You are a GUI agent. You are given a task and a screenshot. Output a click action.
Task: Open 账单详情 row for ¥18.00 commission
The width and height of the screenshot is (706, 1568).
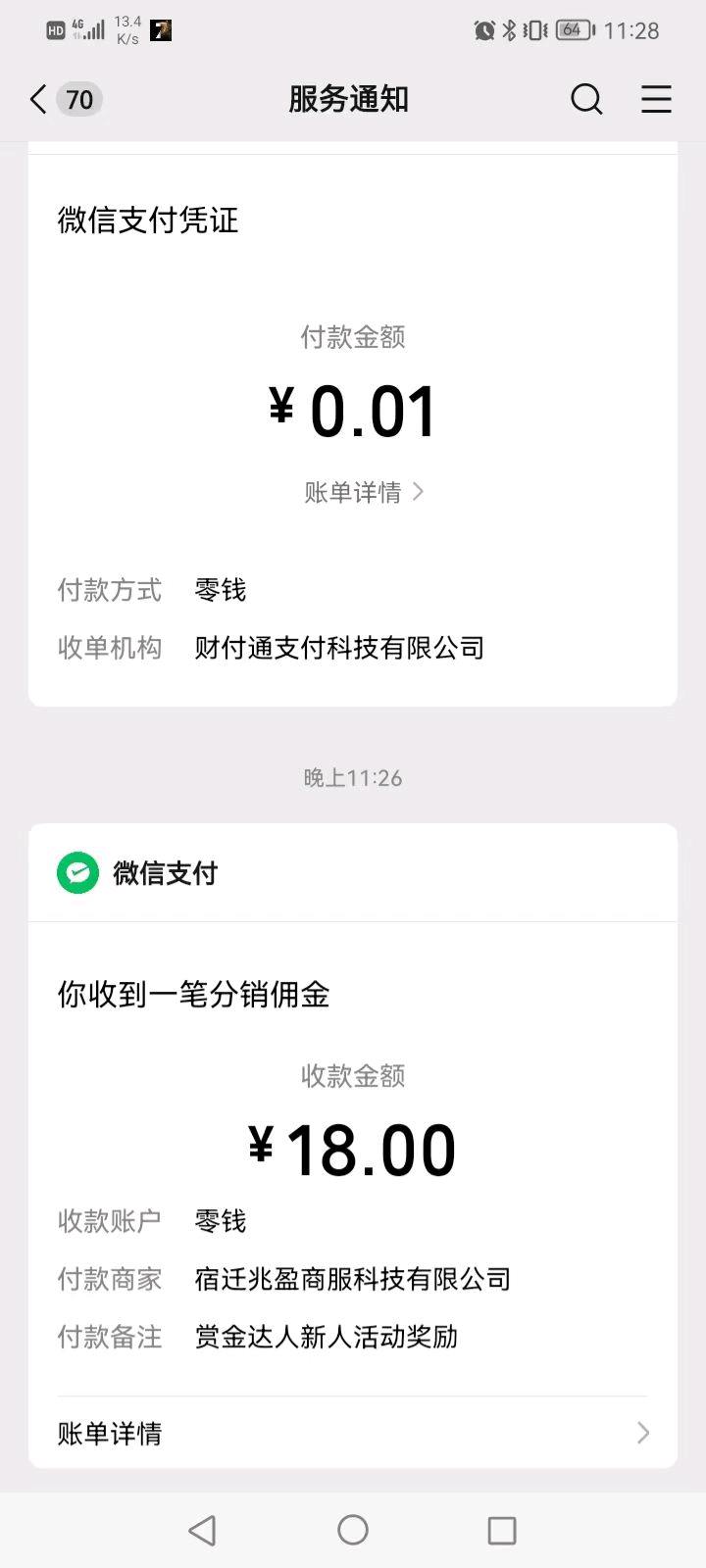[x=353, y=1433]
